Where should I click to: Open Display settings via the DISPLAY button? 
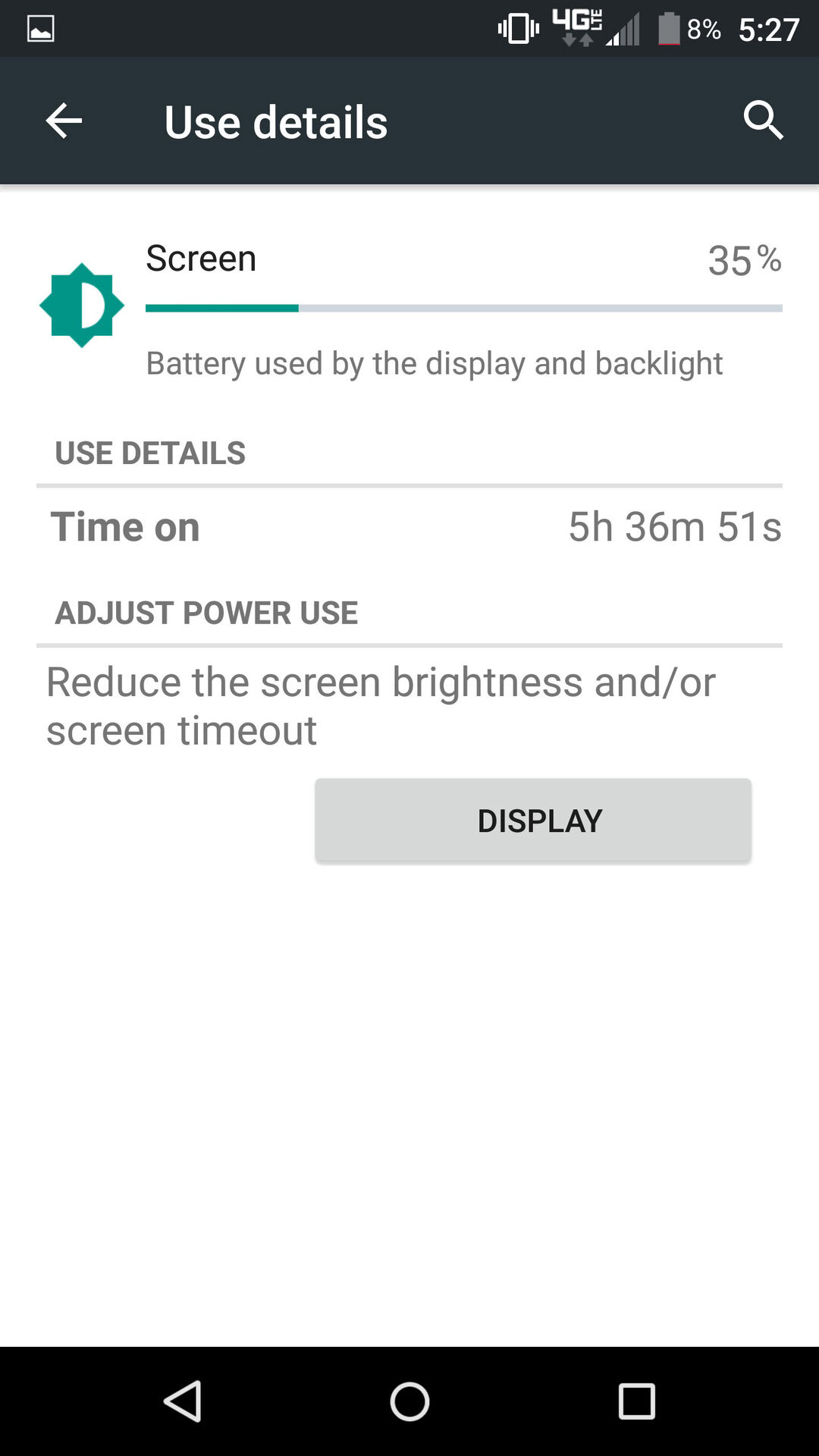[x=533, y=821]
